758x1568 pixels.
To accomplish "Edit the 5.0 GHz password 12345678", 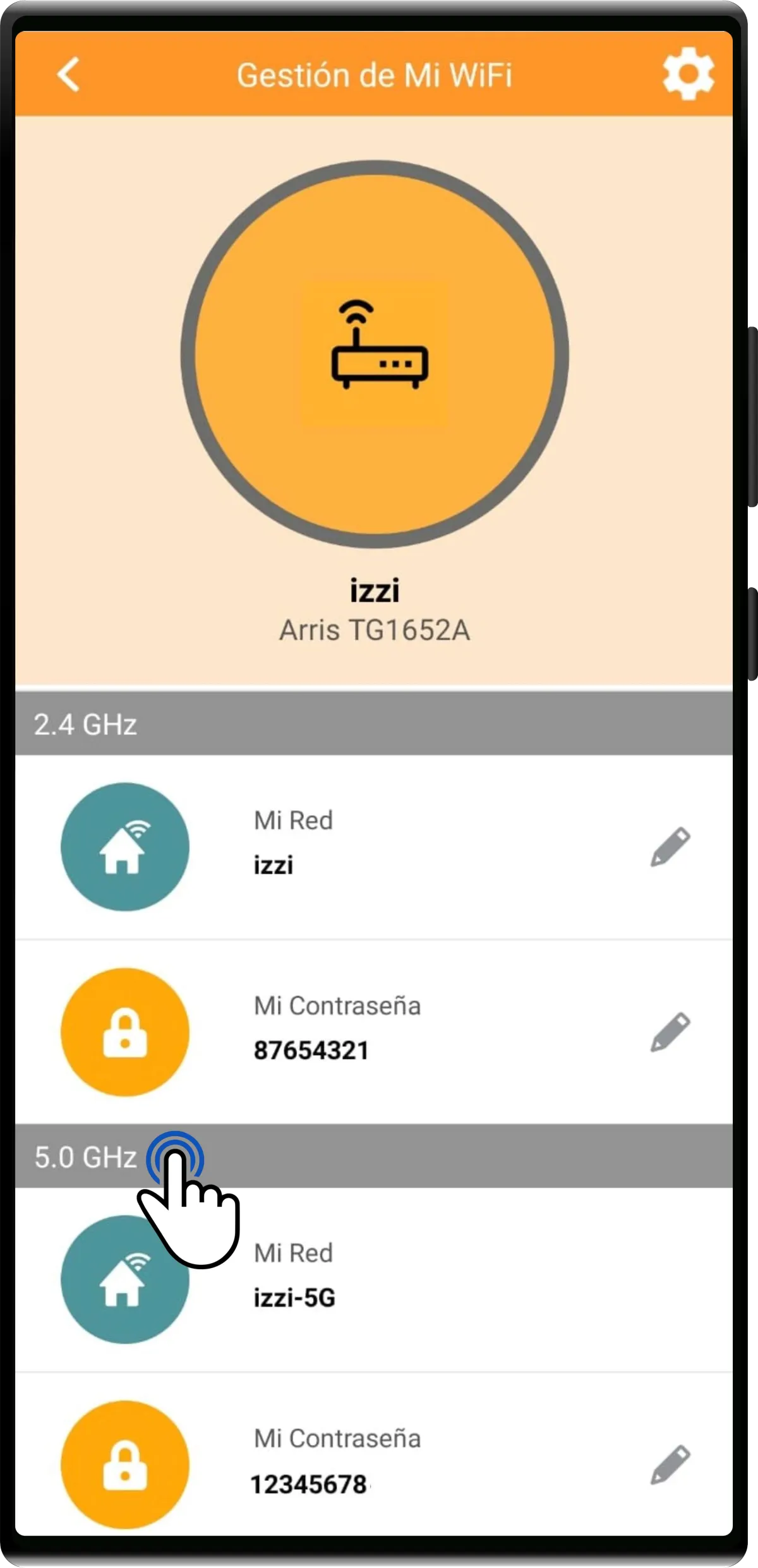I will click(670, 1464).
